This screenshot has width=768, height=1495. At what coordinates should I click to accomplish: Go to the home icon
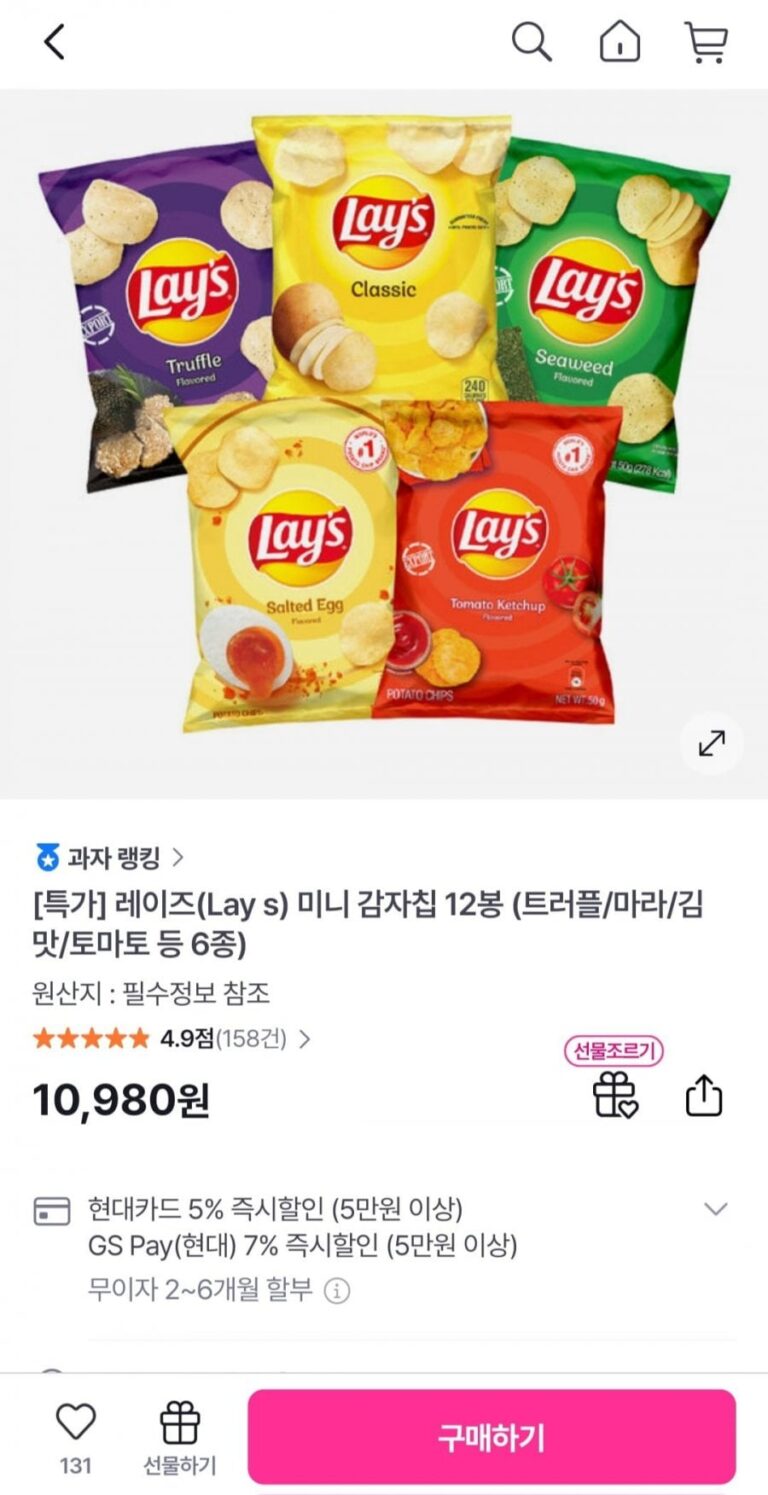coord(619,42)
